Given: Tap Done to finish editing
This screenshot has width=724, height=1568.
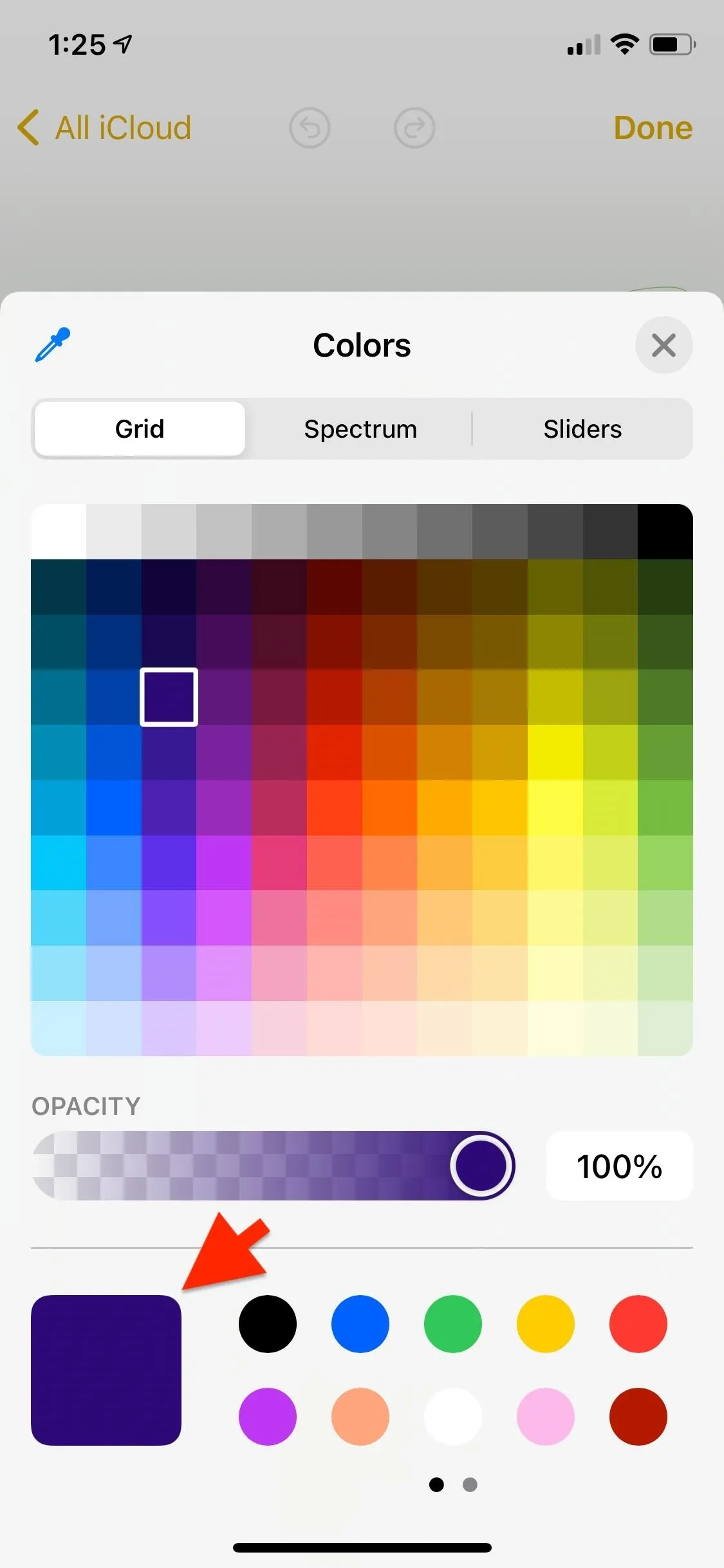Looking at the screenshot, I should tap(653, 127).
